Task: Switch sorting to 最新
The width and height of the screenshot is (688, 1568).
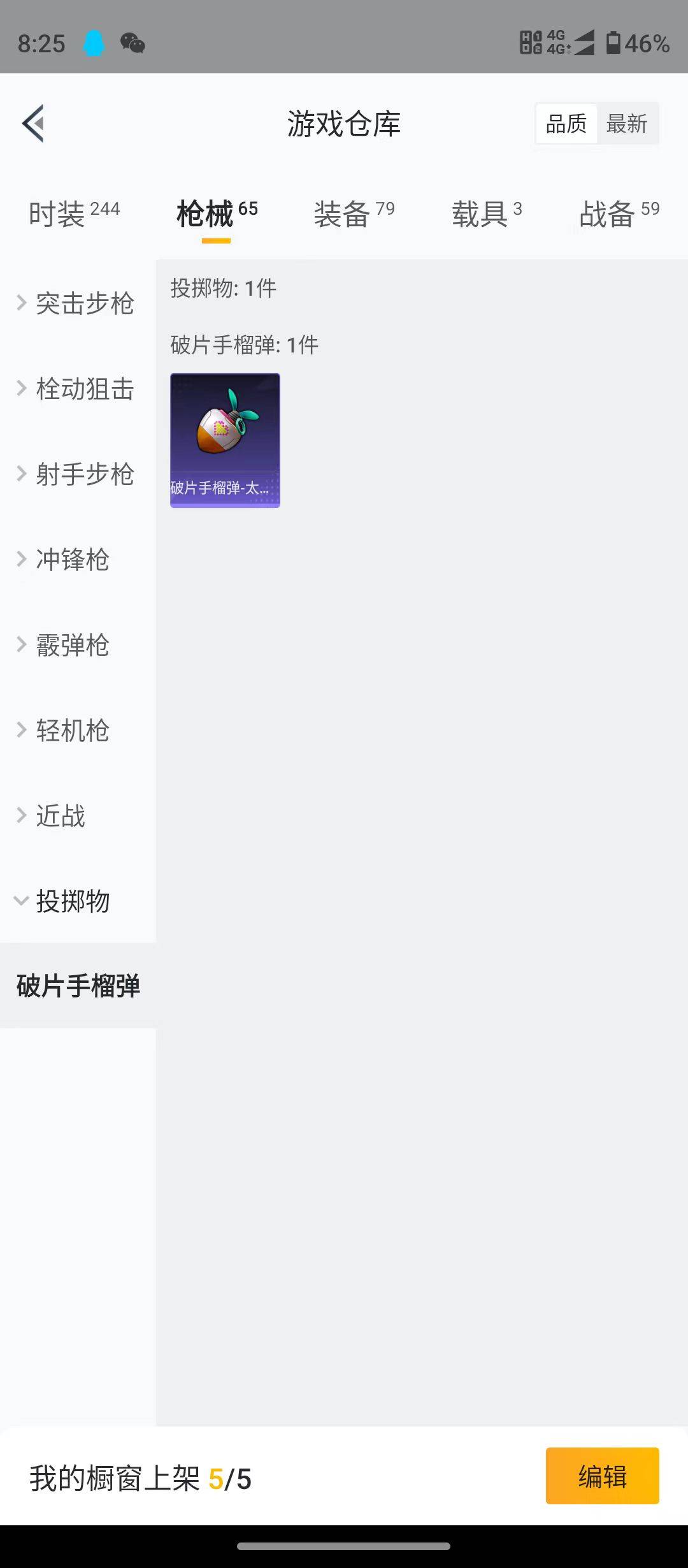Action: click(x=627, y=124)
